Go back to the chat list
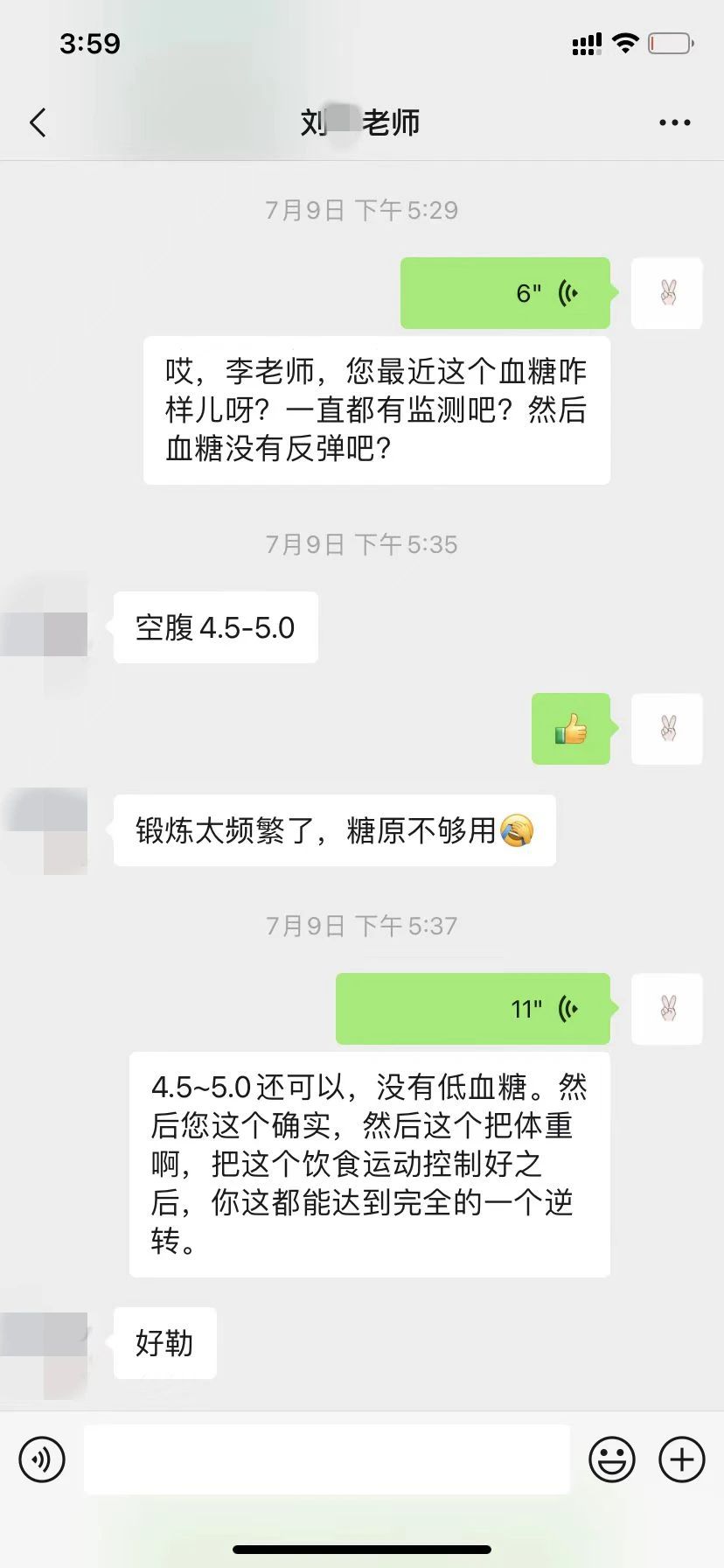Image resolution: width=724 pixels, height=1568 pixels. (x=38, y=122)
